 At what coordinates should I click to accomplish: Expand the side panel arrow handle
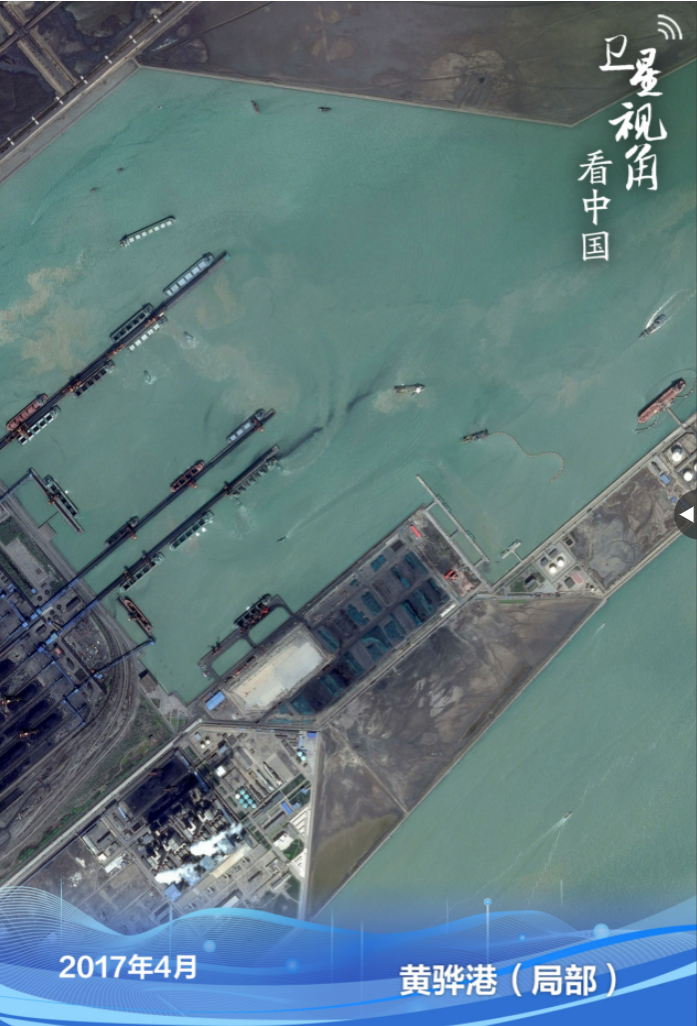pos(687,514)
